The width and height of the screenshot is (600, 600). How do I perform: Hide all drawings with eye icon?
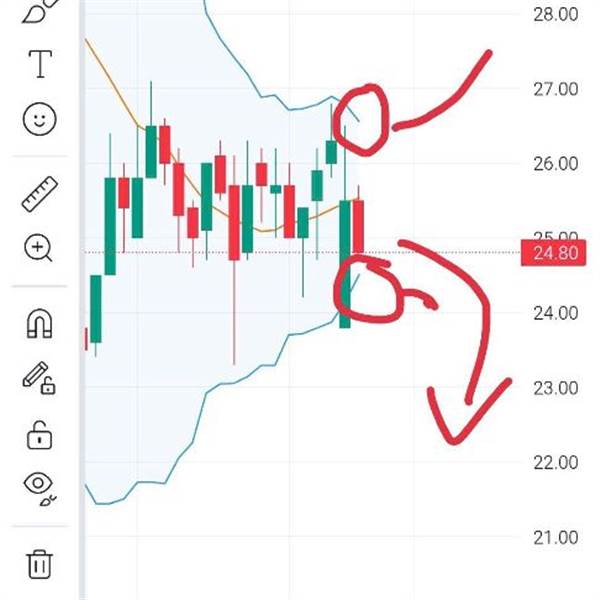(39, 487)
